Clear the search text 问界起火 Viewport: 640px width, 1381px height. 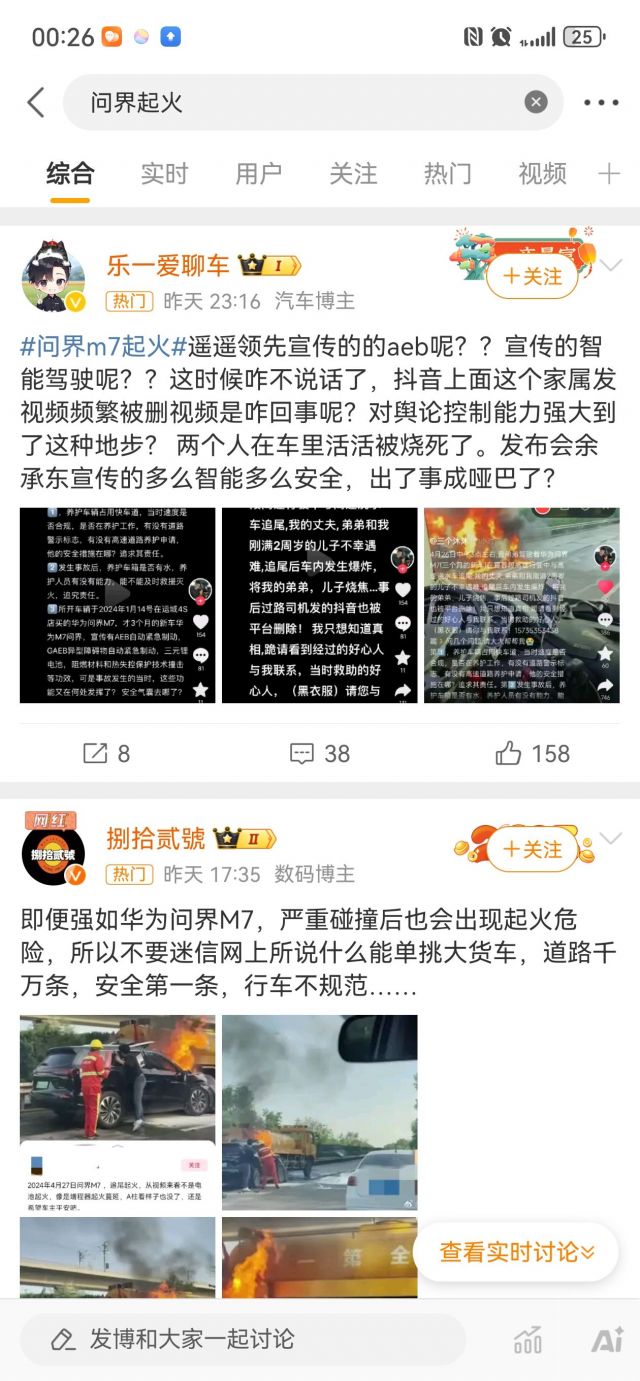[536, 102]
